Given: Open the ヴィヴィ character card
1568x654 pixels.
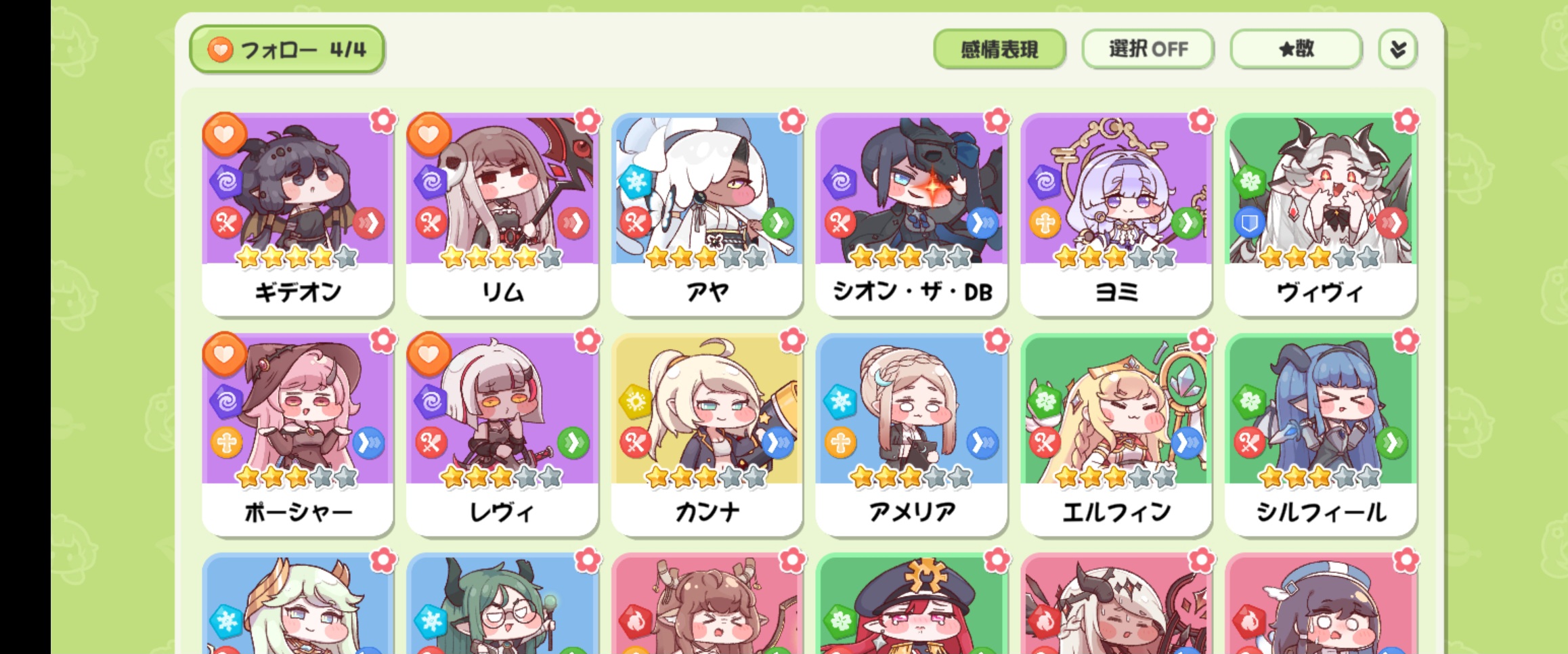Looking at the screenshot, I should (x=1320, y=213).
